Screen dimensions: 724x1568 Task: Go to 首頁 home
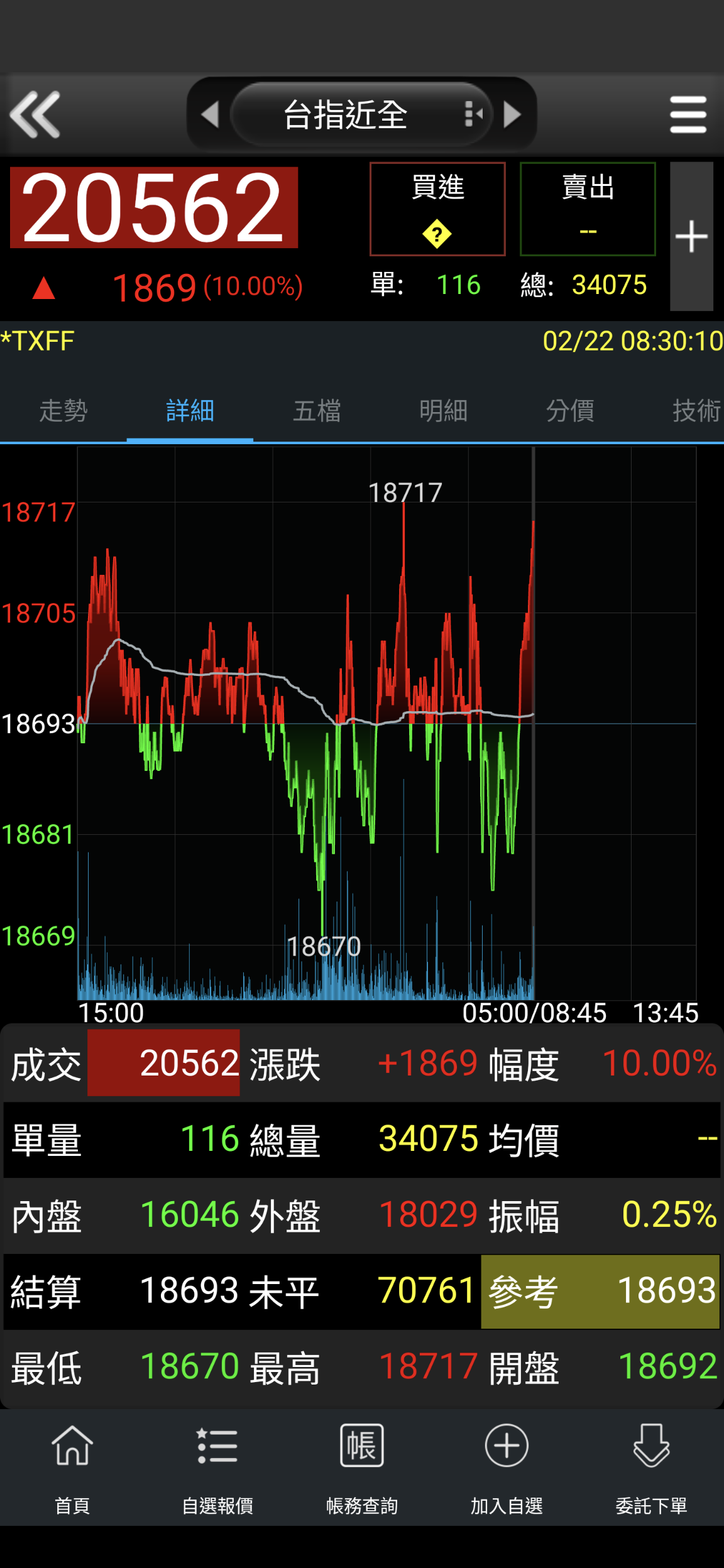tap(72, 1467)
